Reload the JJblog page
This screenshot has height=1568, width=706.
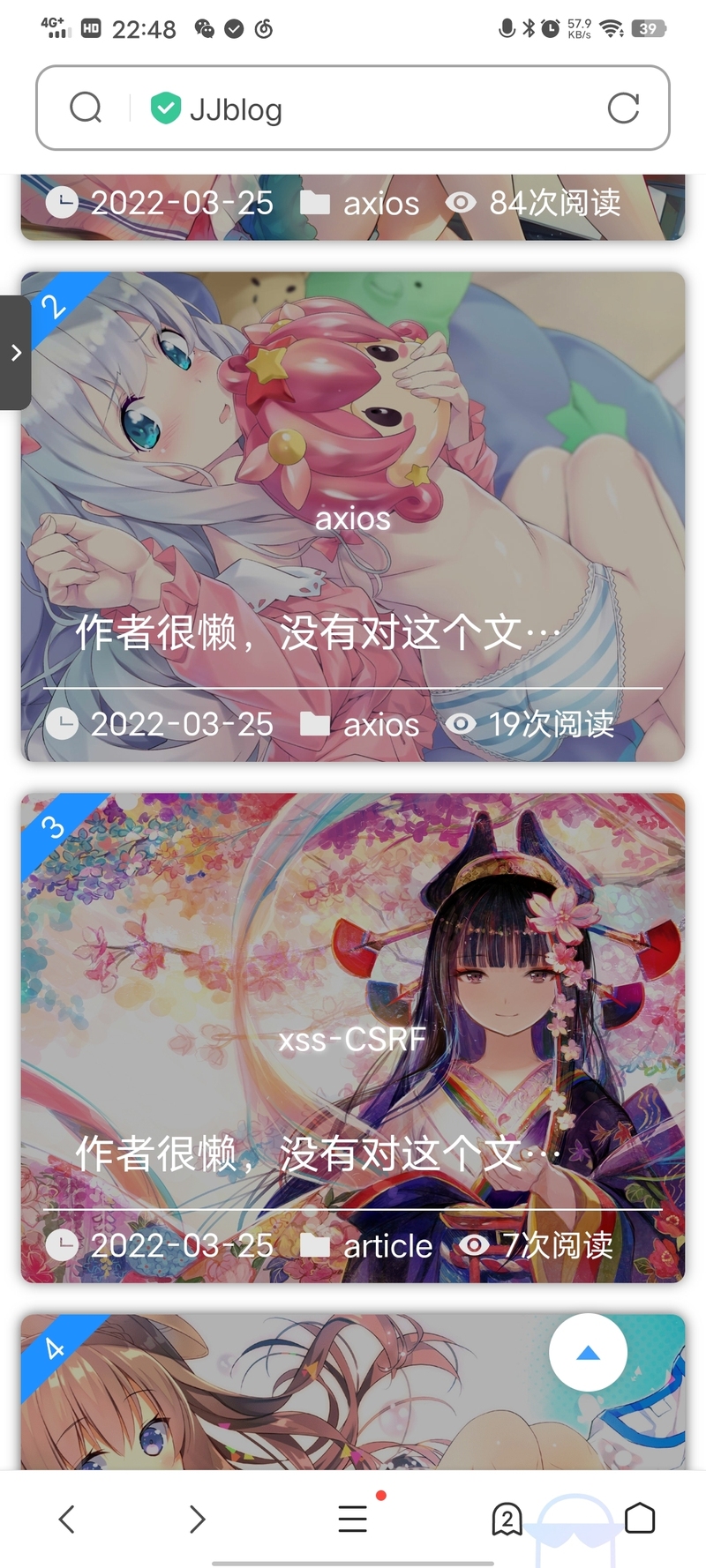623,108
